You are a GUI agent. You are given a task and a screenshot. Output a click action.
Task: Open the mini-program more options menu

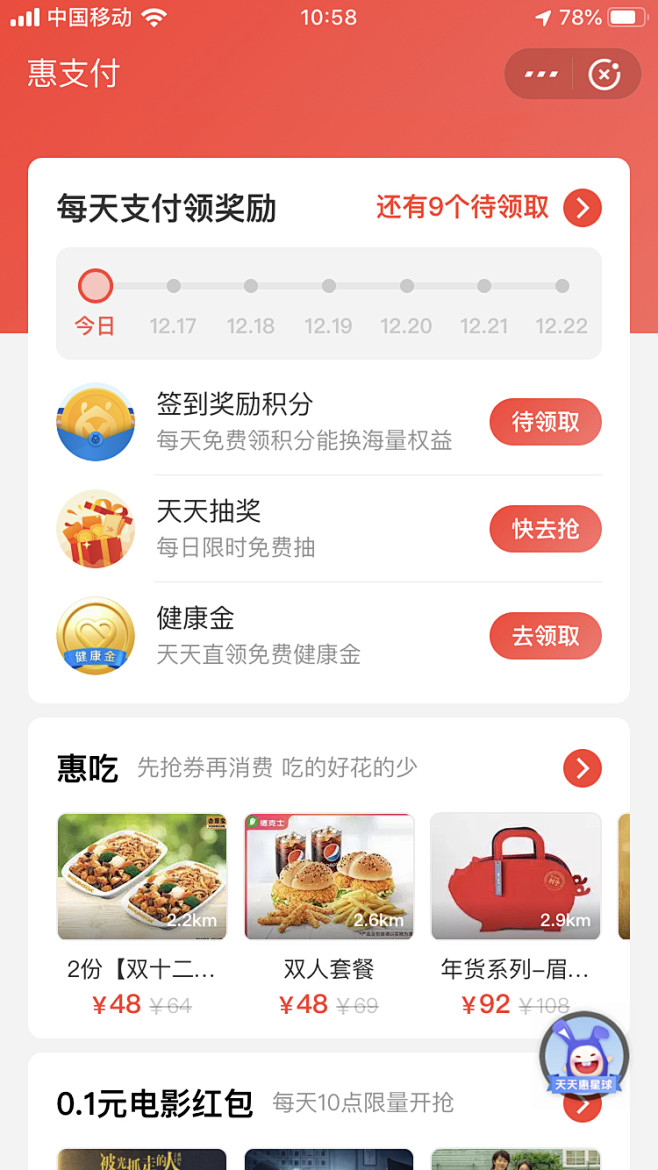[x=541, y=74]
